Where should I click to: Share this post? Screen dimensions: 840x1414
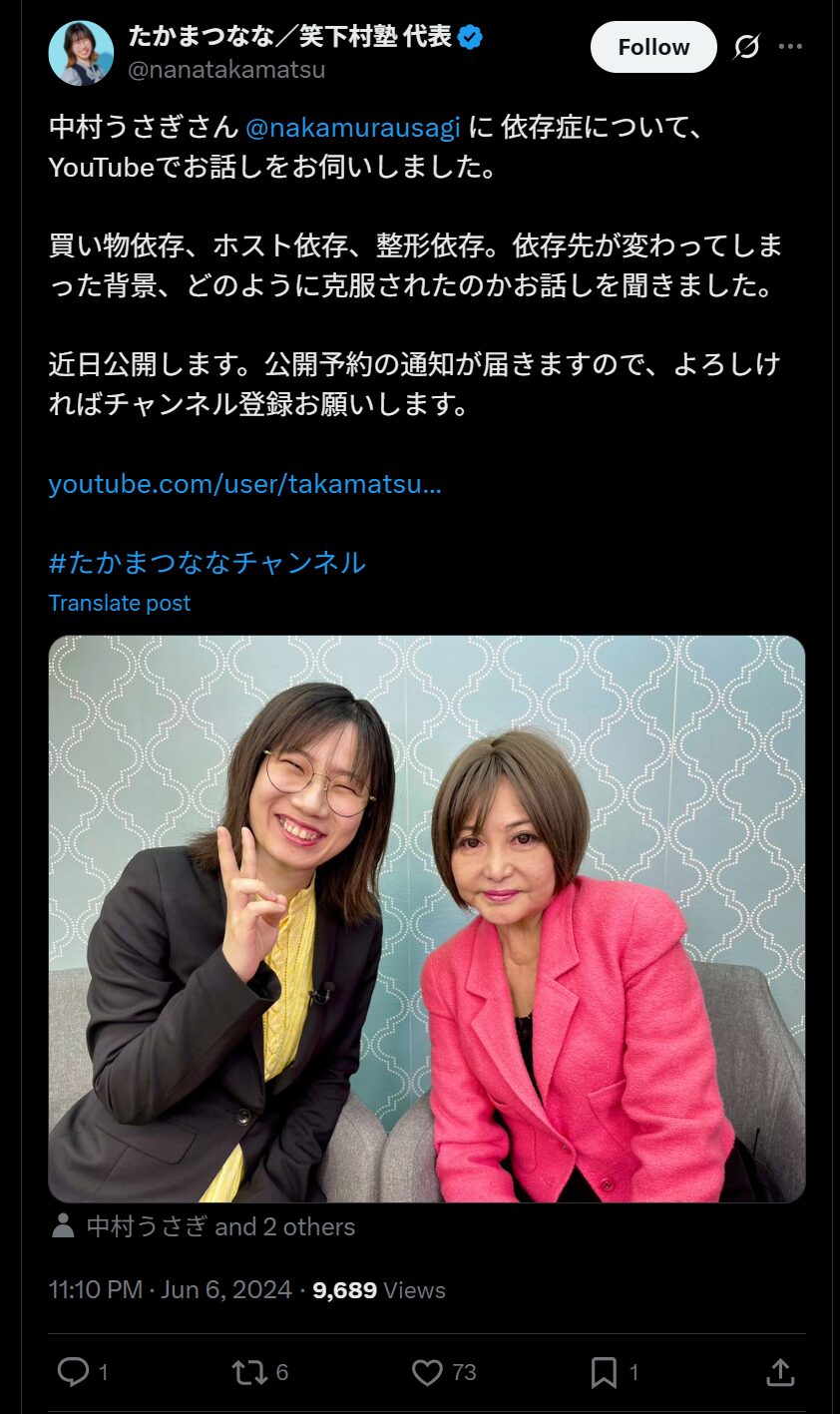point(780,1372)
